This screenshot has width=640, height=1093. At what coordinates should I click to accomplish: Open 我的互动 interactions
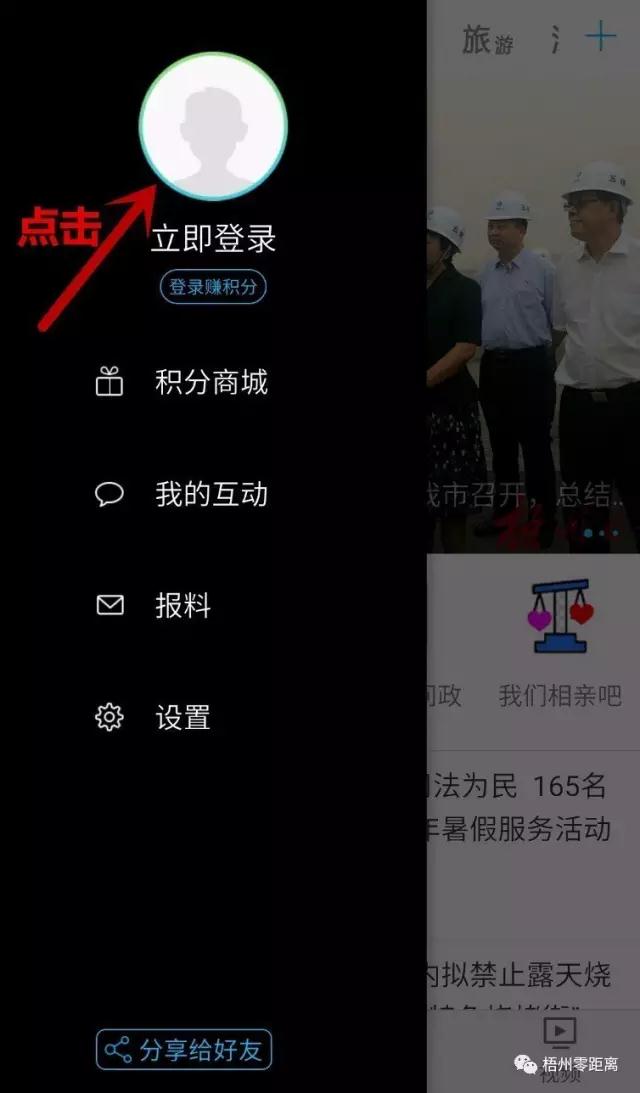(x=211, y=494)
